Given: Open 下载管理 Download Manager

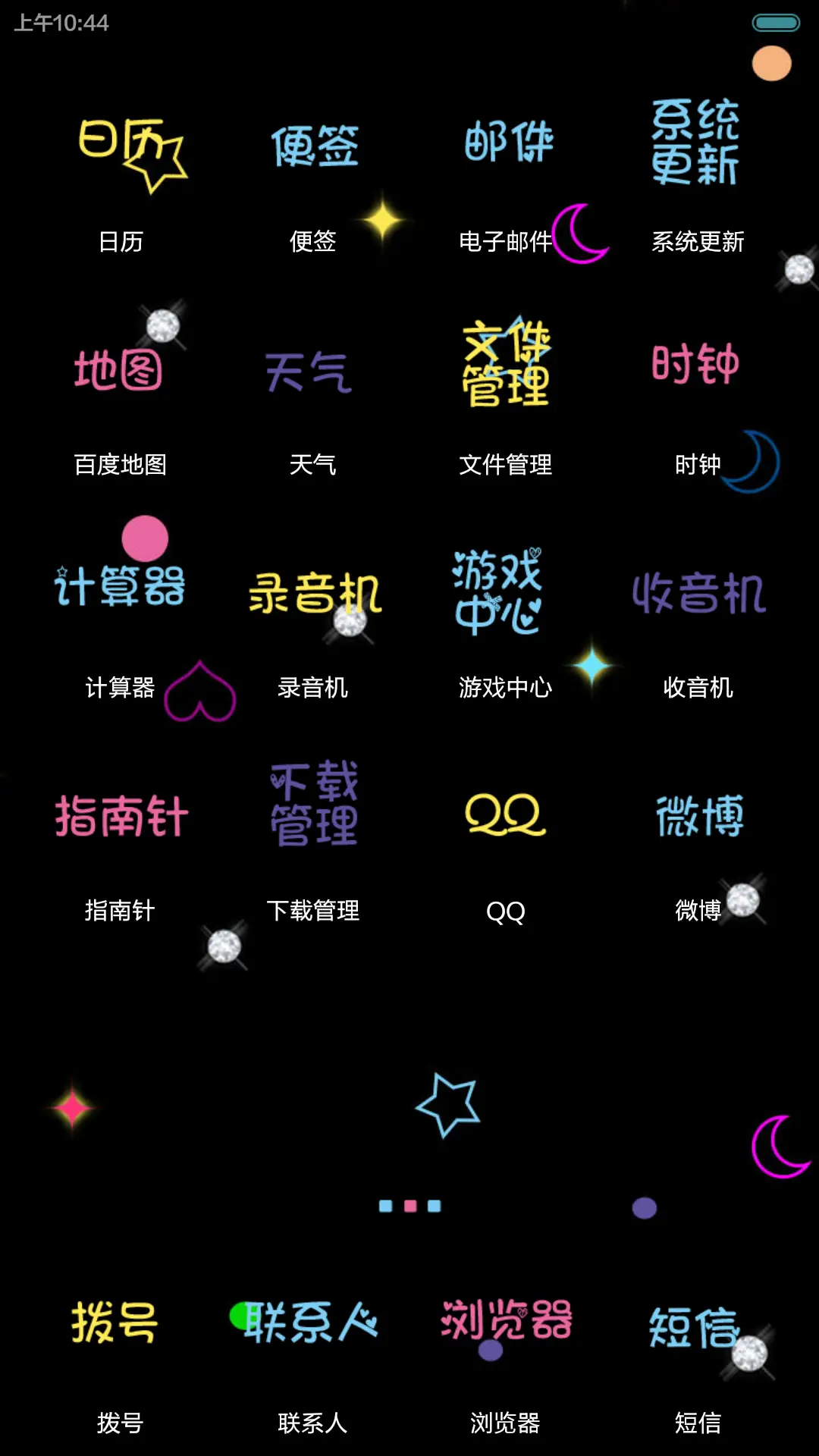Looking at the screenshot, I should tap(313, 808).
